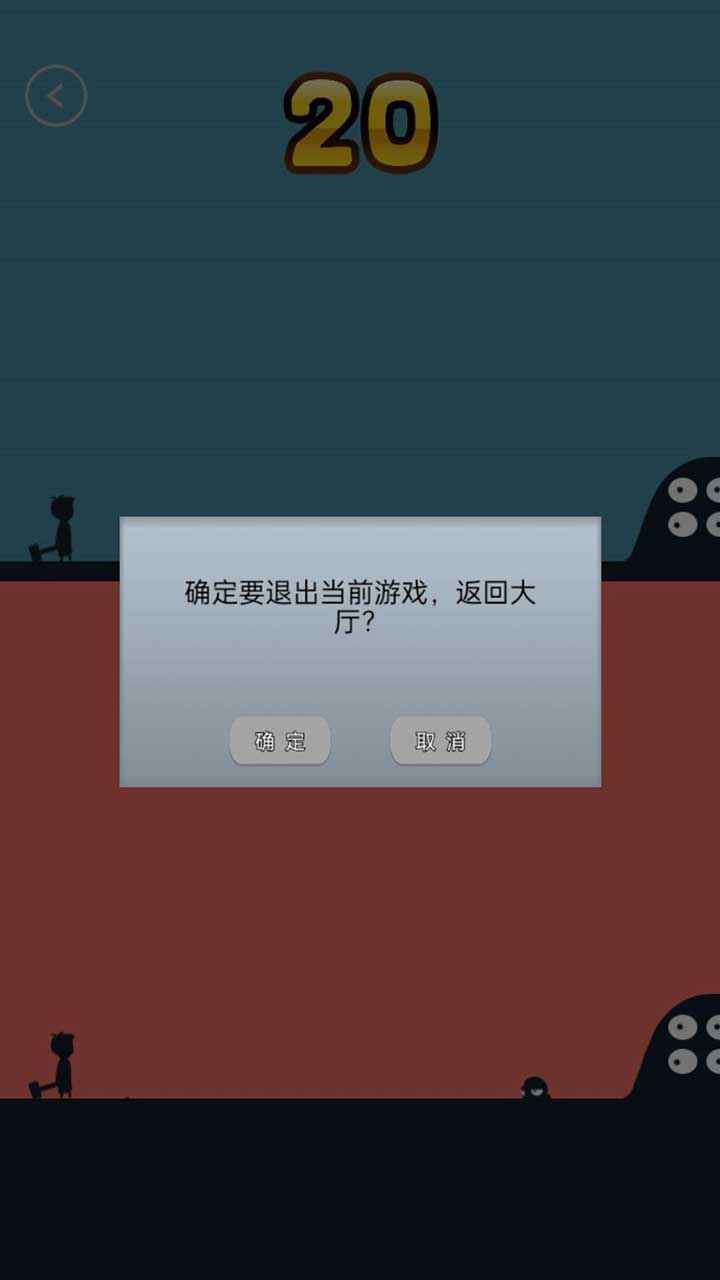This screenshot has width=720, height=1280.
Task: Confirm exit with the 确定 button
Action: point(280,741)
